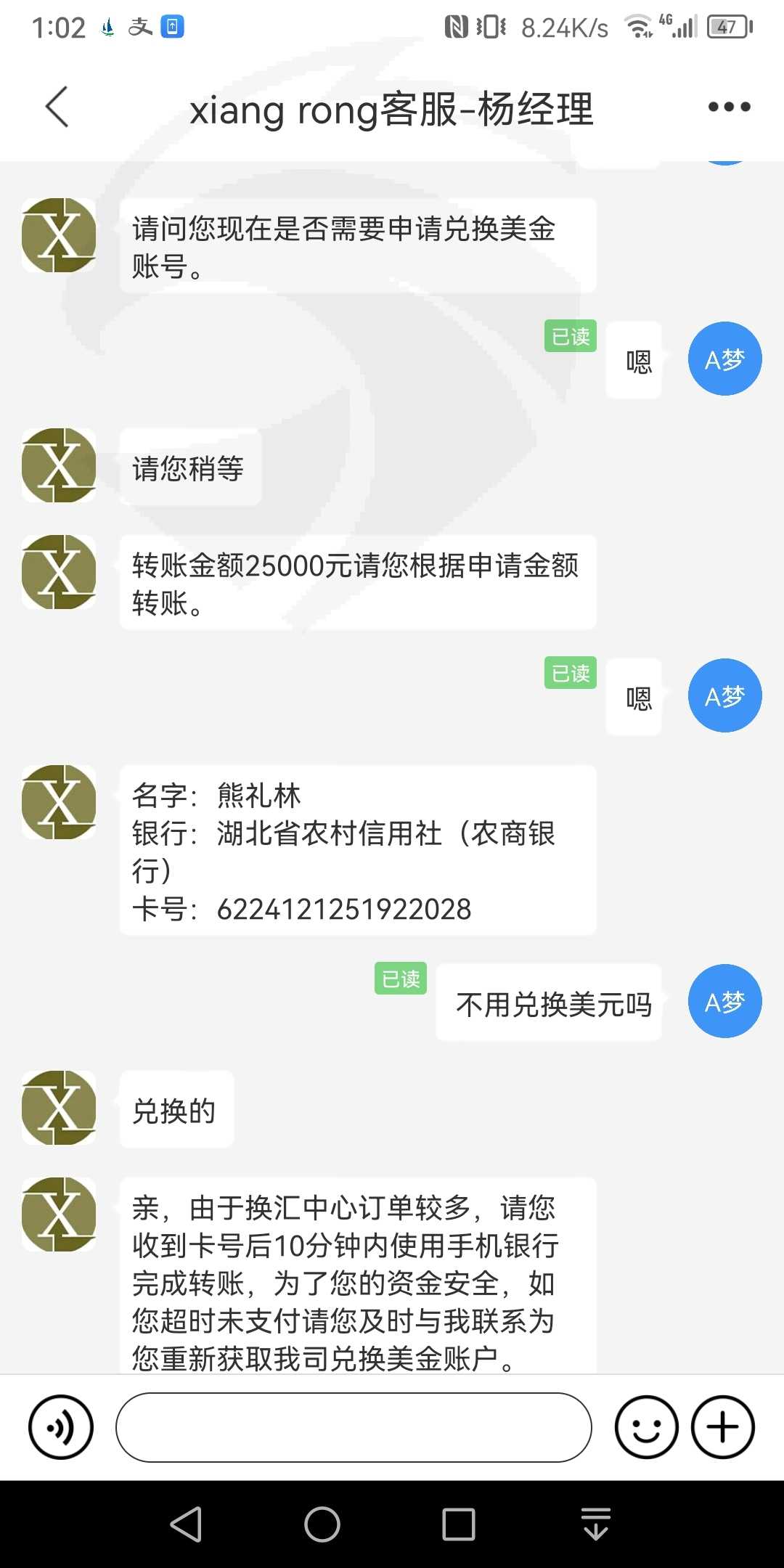Focus the message text input box
The image size is (784, 1568).
click(x=354, y=1427)
